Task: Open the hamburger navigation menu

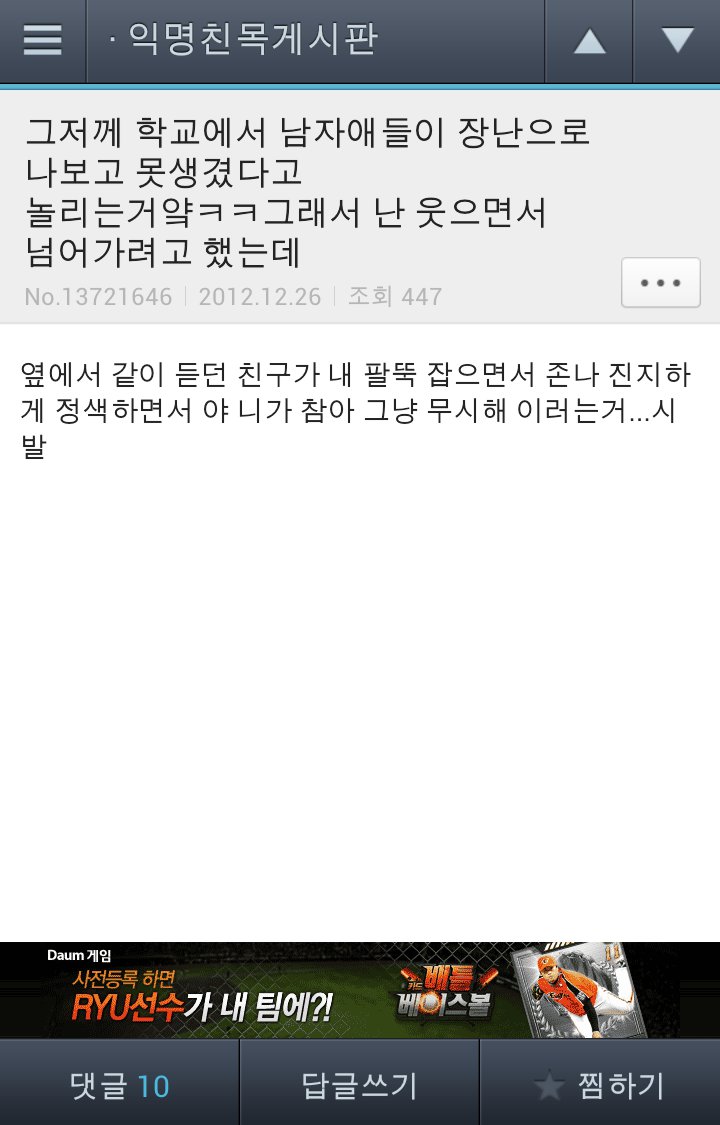Action: pyautogui.click(x=42, y=40)
